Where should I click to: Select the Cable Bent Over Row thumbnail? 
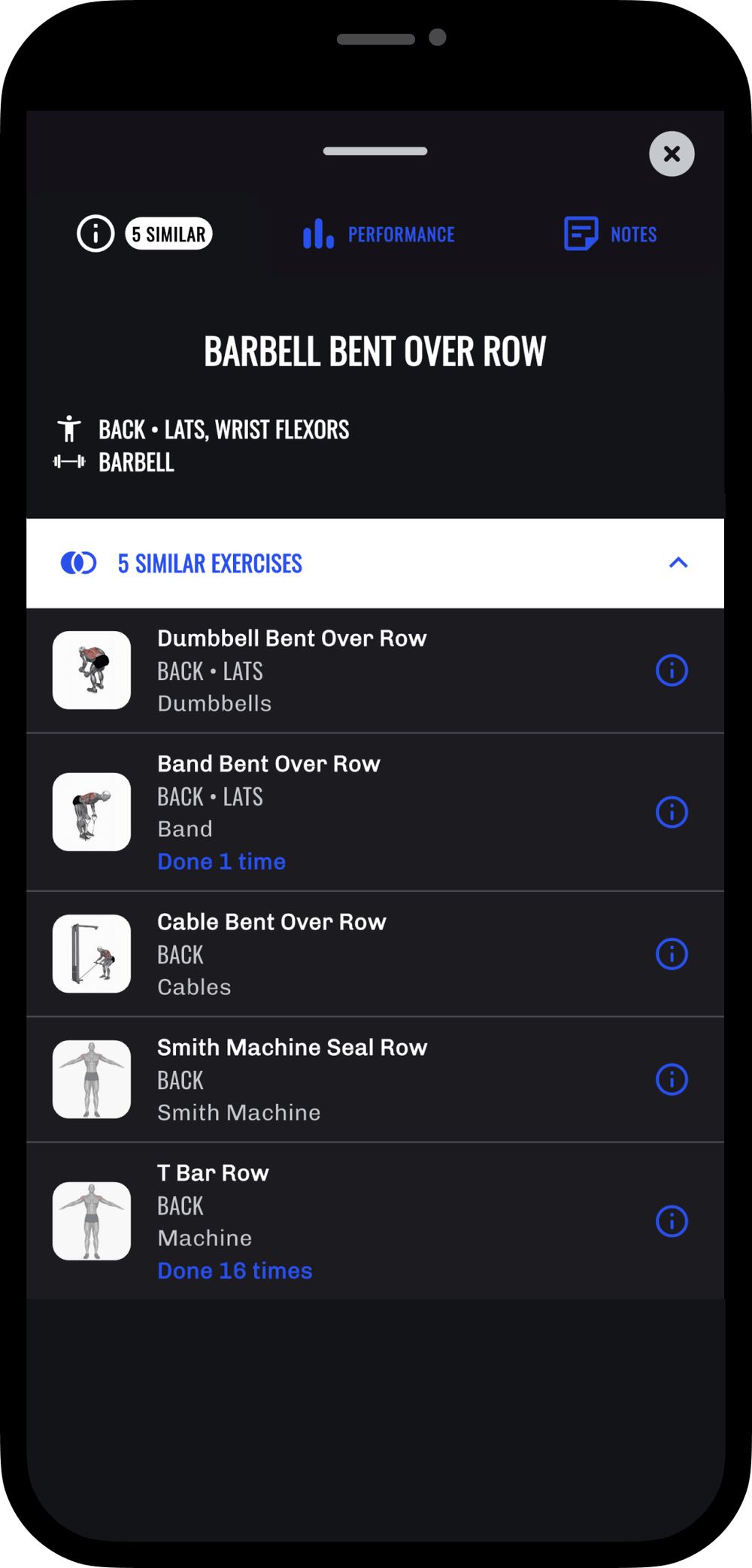[x=91, y=954]
